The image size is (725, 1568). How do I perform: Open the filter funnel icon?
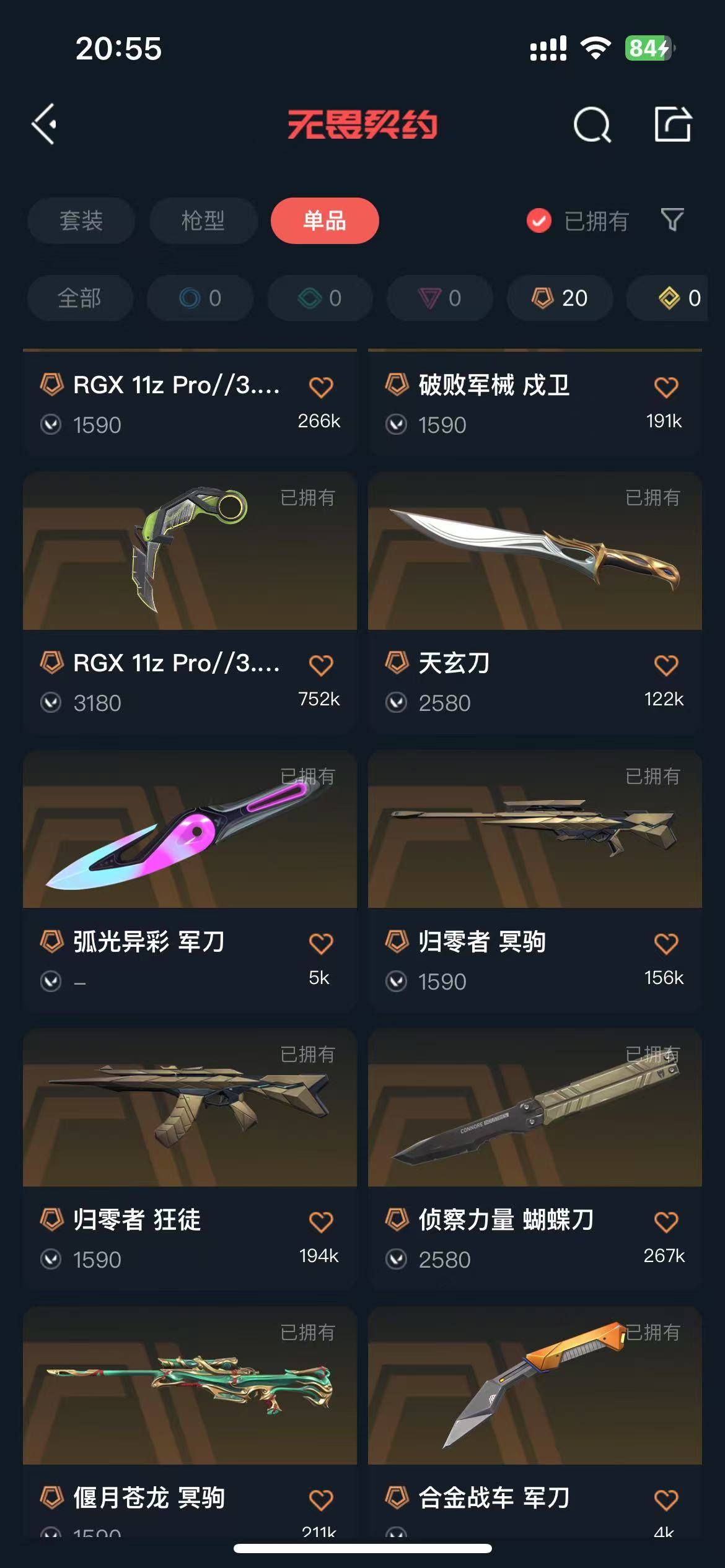coord(672,220)
